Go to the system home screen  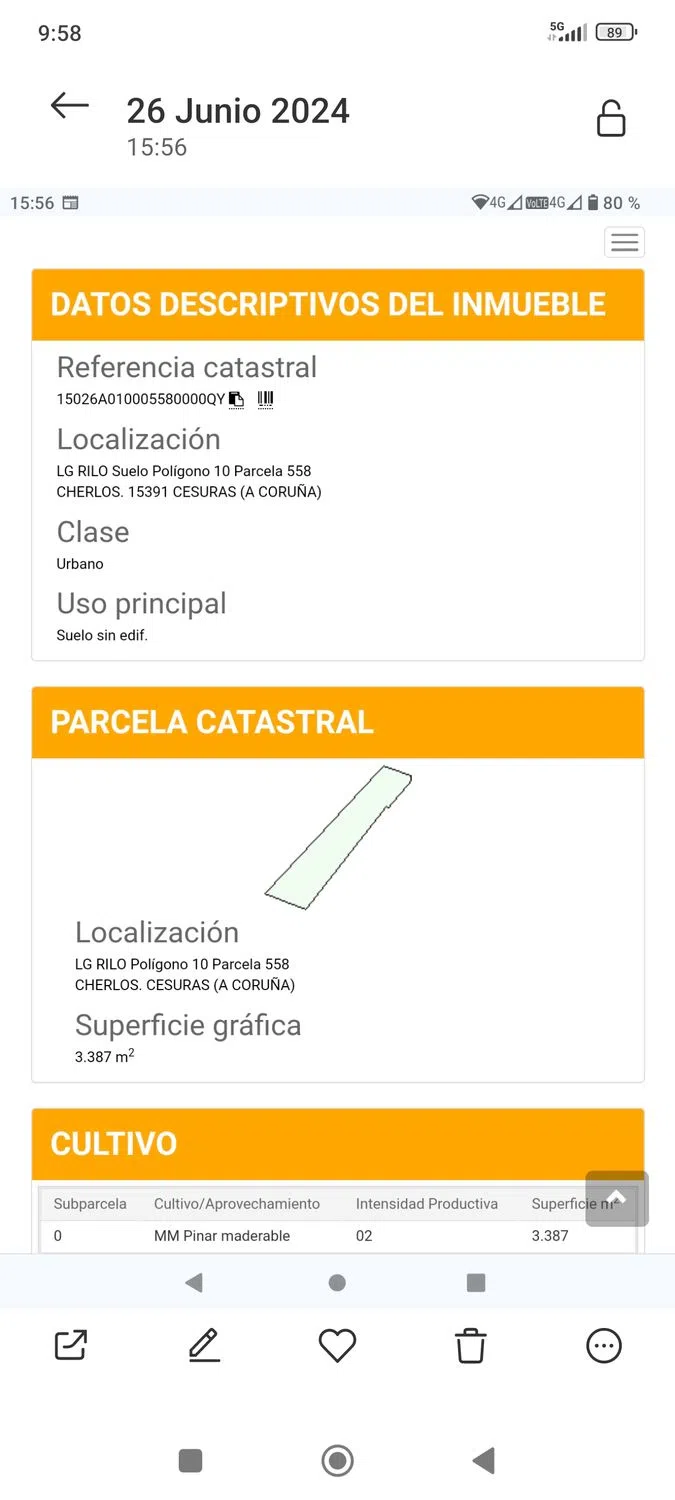(337, 1461)
